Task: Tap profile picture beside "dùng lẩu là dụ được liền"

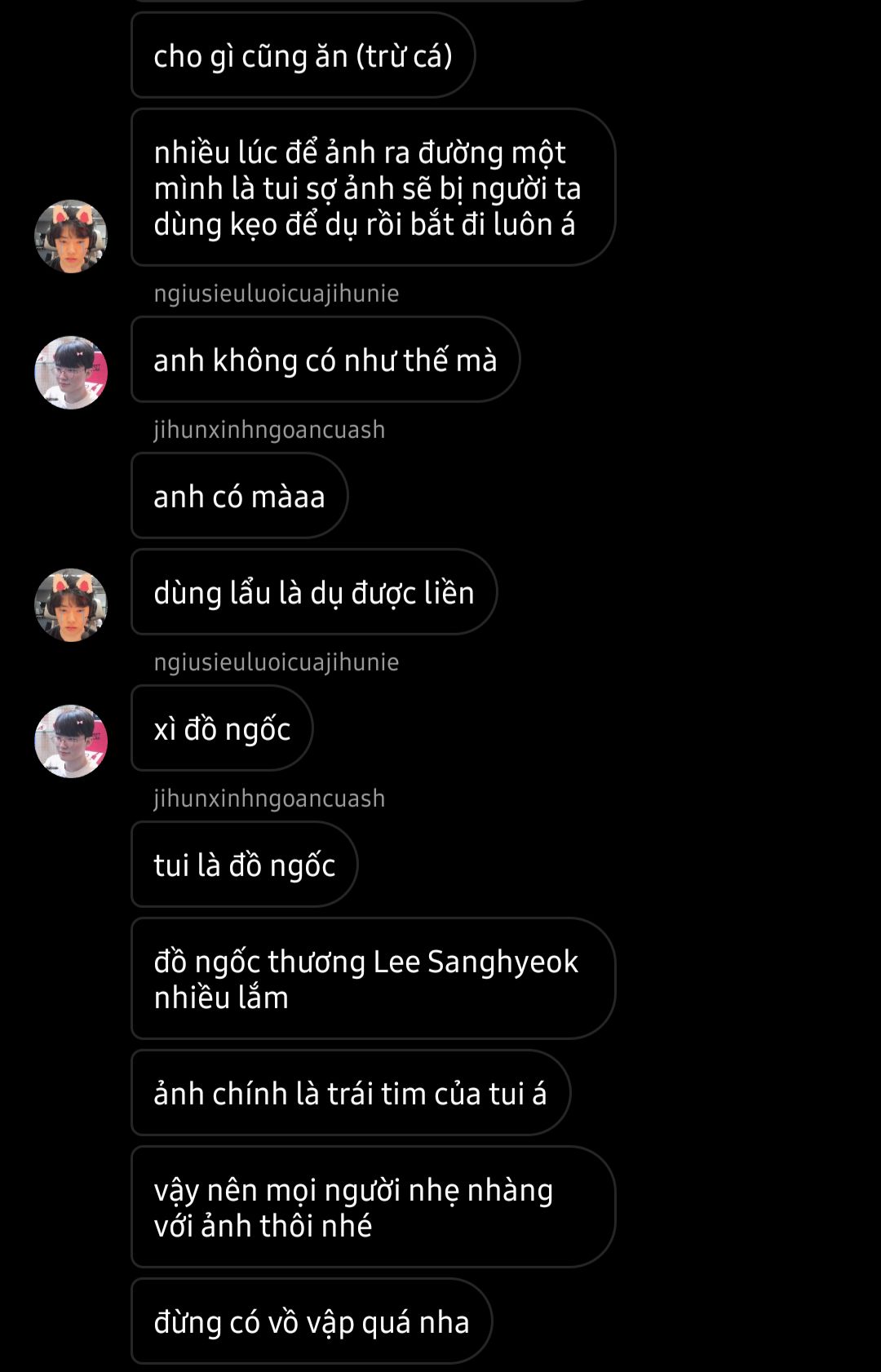Action: click(x=71, y=605)
